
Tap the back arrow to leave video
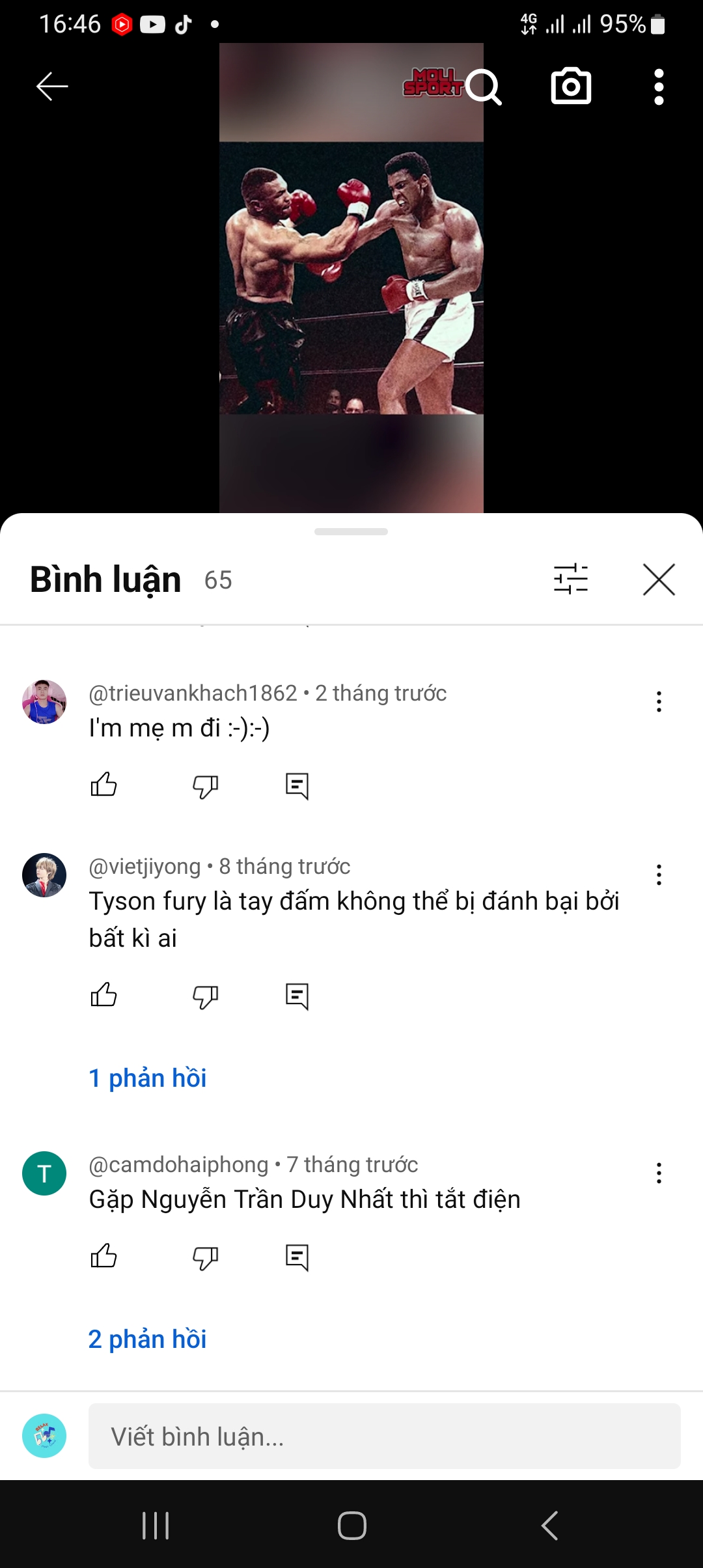(51, 87)
